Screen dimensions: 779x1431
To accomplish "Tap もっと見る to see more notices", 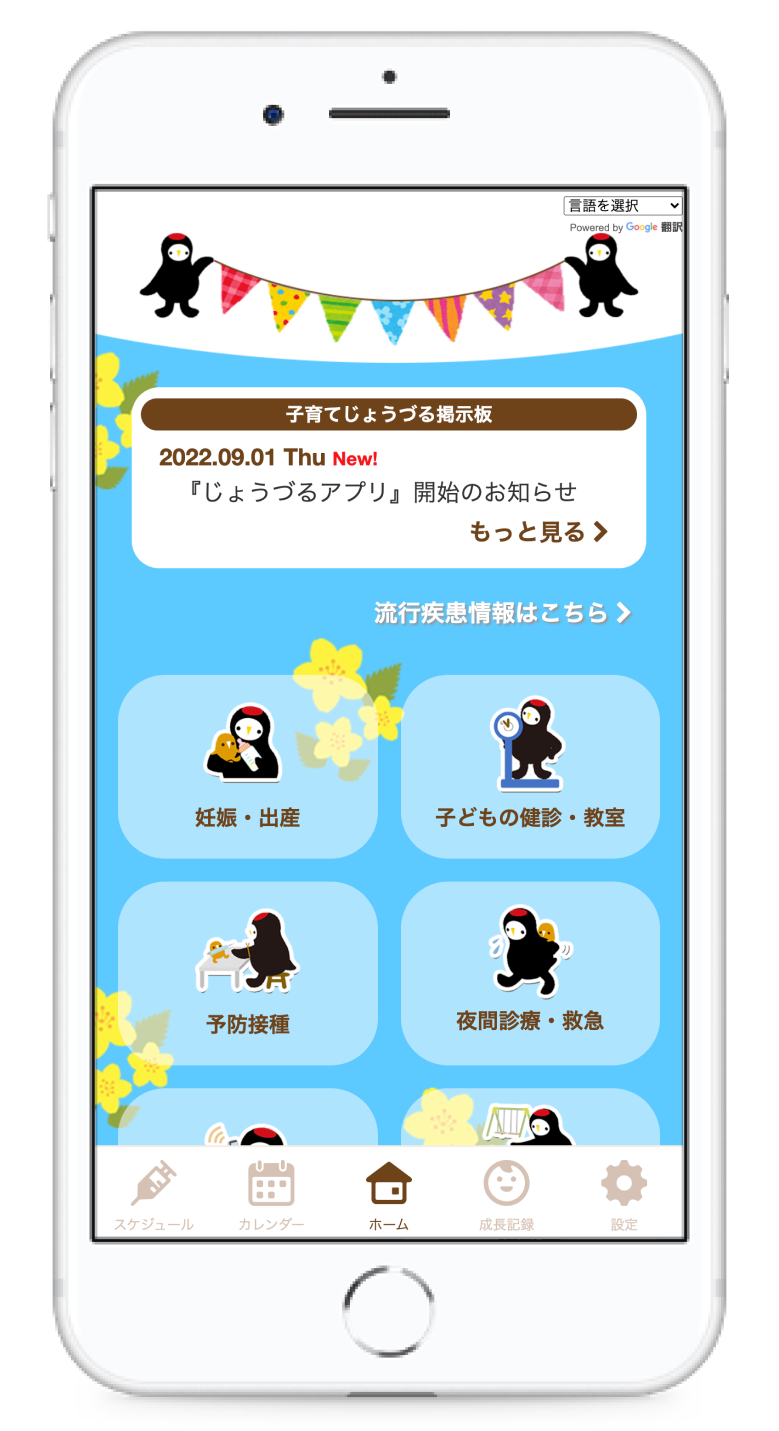I will pos(538,532).
